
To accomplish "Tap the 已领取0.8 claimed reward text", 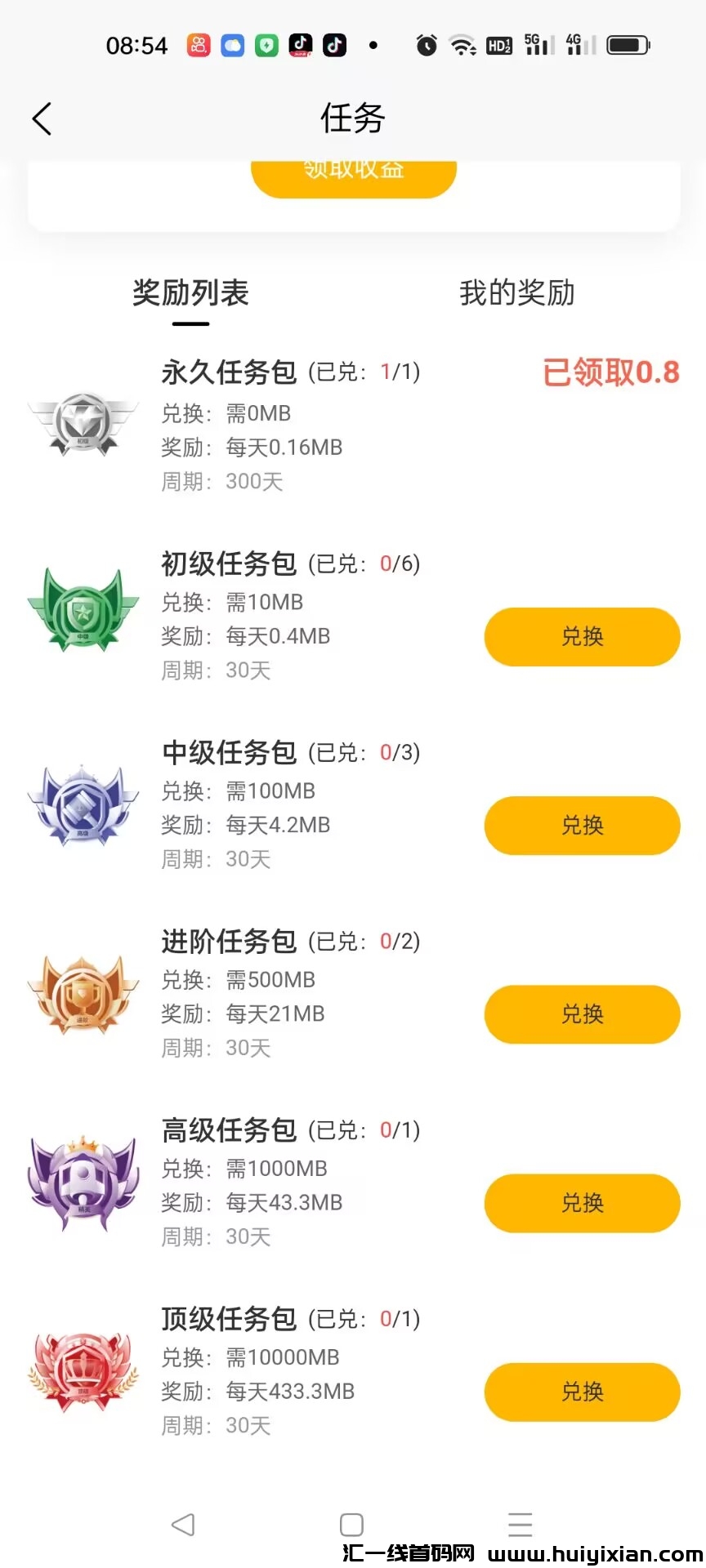I will (610, 372).
